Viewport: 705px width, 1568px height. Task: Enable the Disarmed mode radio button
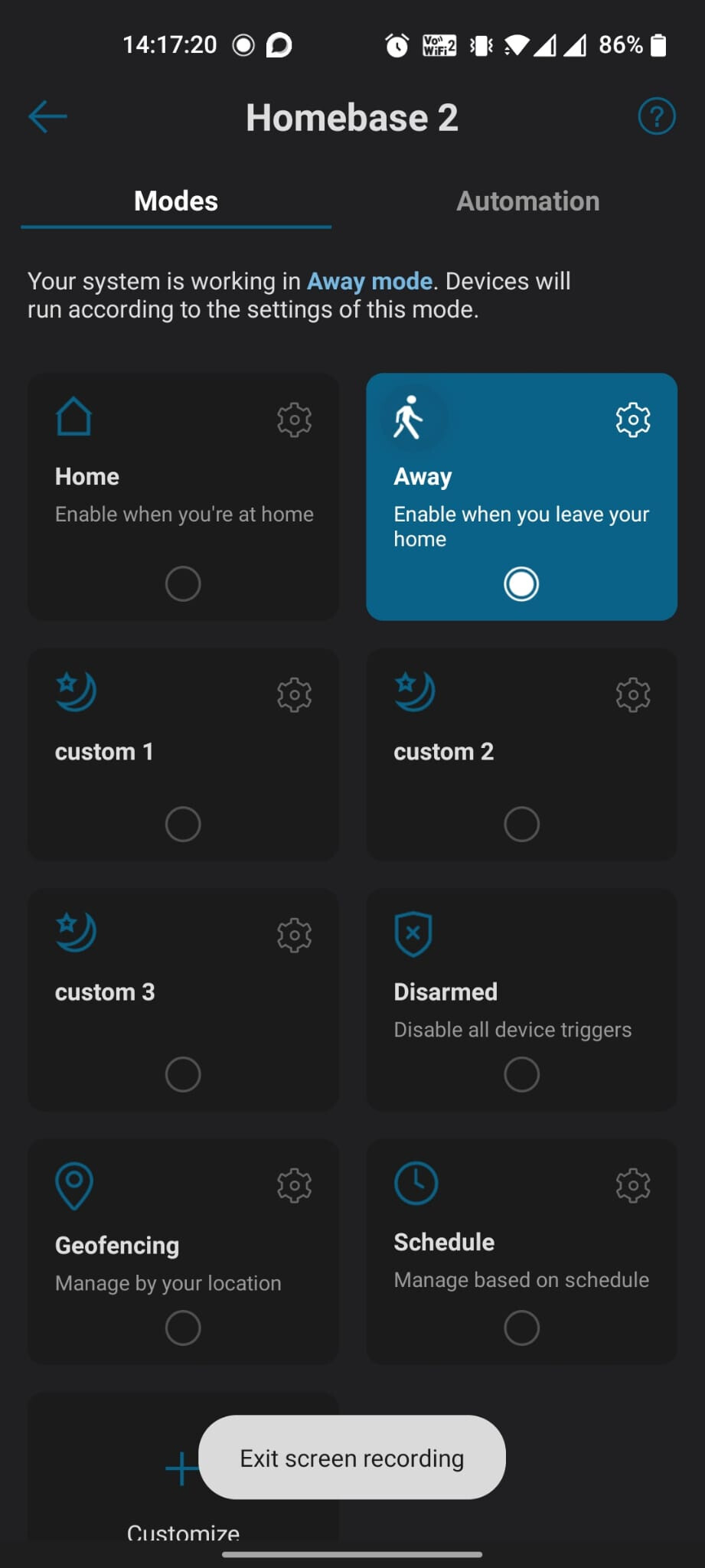521,1075
